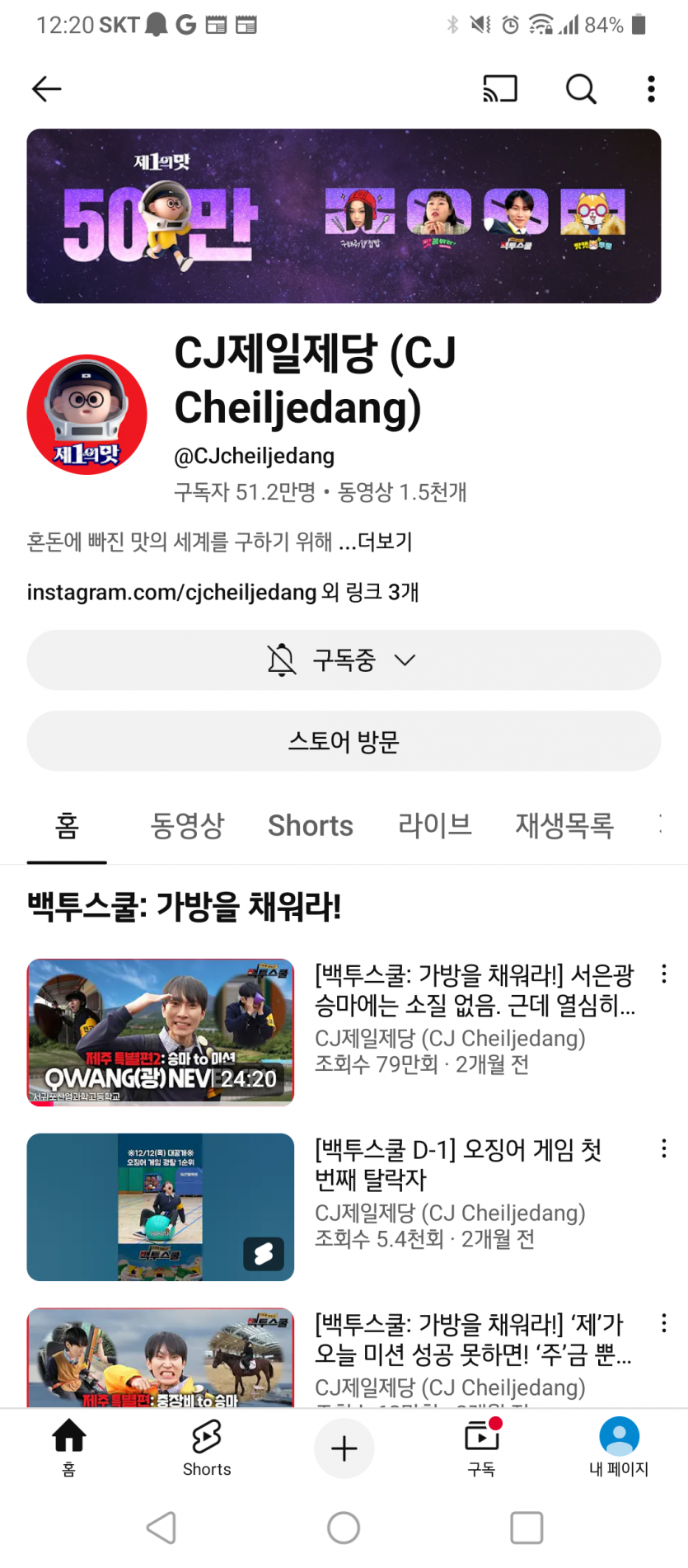Switch to the channel Shorts tab
The width and height of the screenshot is (688, 1568).
[x=311, y=825]
